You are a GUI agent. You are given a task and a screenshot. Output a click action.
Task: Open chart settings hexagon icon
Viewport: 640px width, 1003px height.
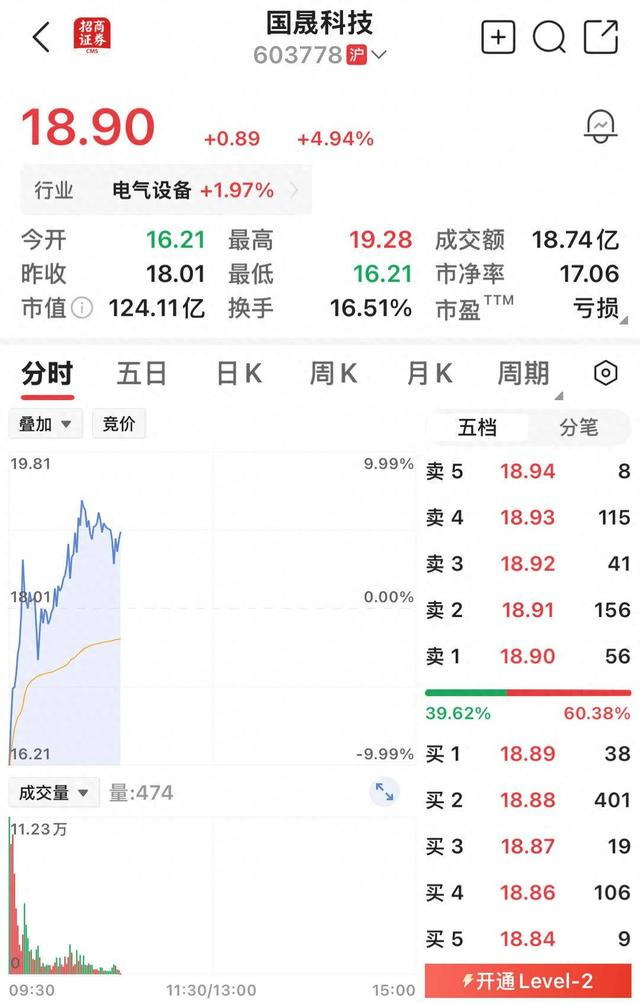coord(605,374)
